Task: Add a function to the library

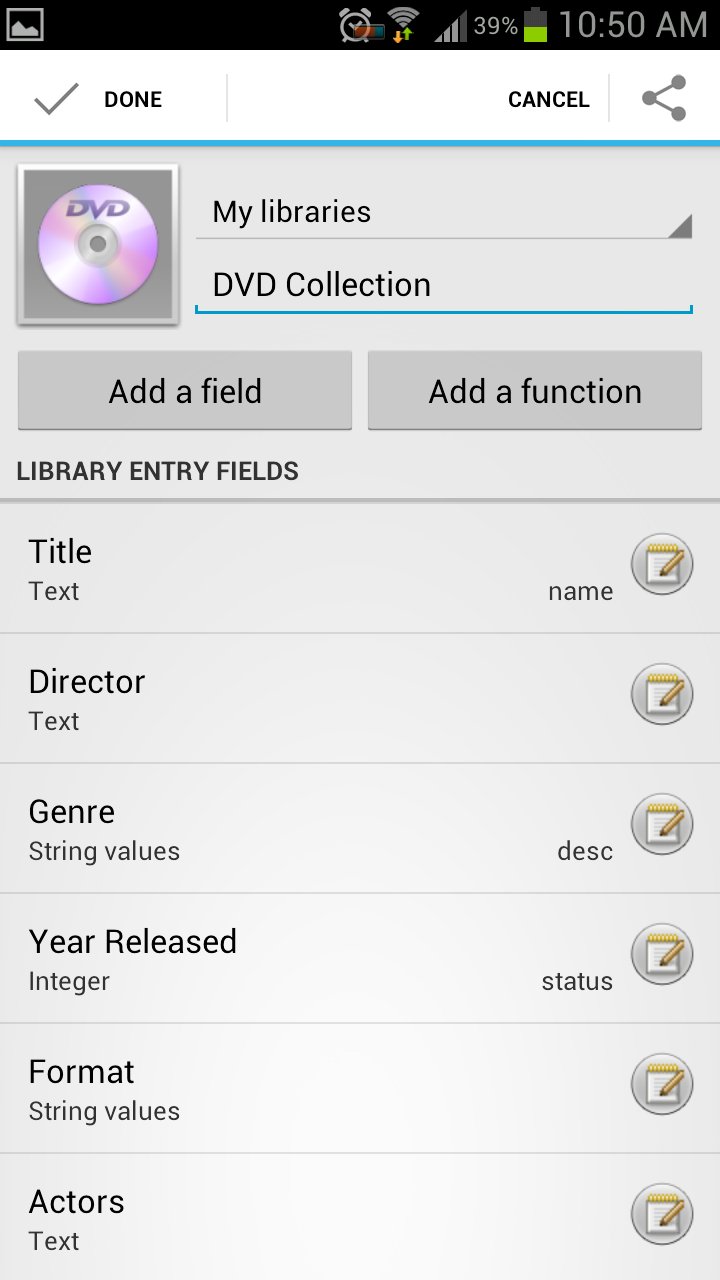Action: click(535, 391)
